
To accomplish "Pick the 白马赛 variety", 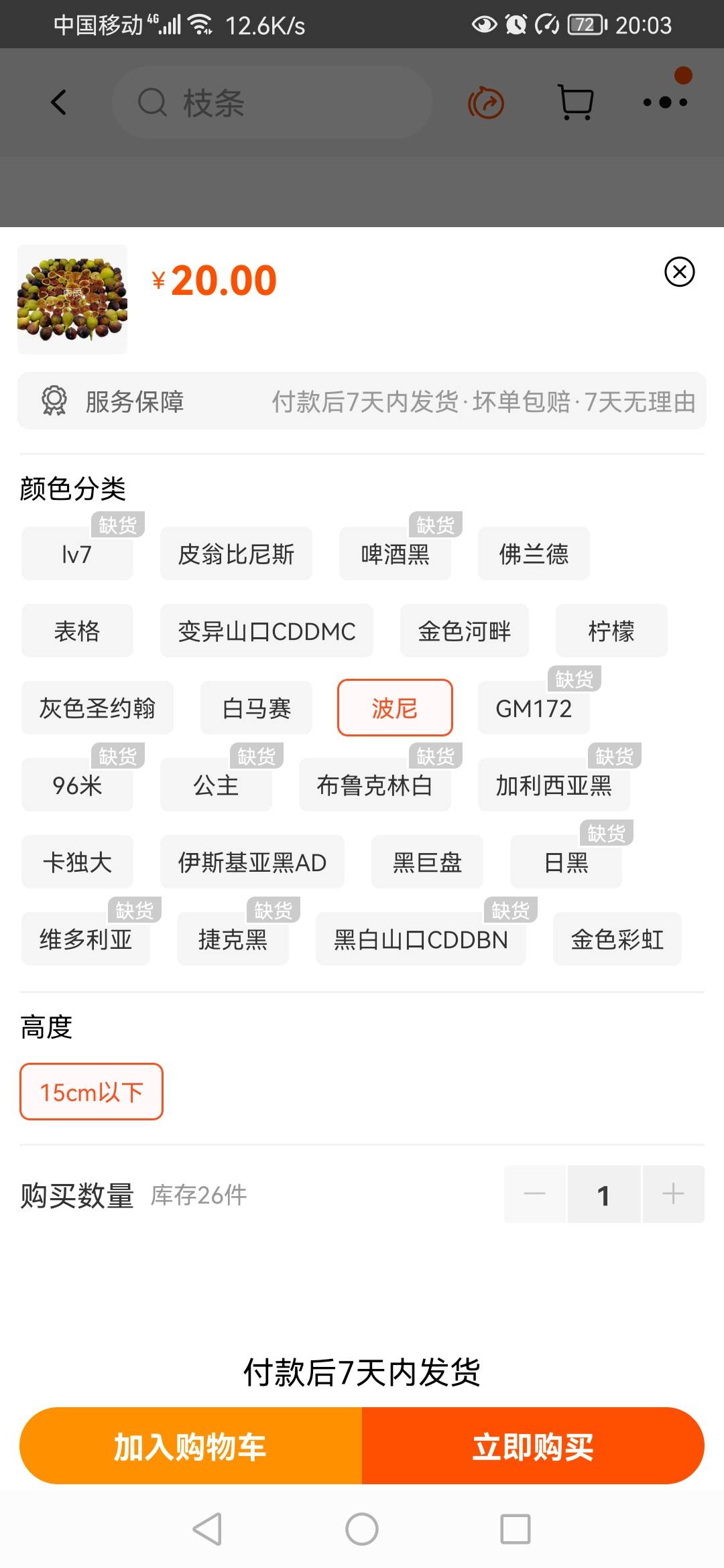I will pos(256,708).
